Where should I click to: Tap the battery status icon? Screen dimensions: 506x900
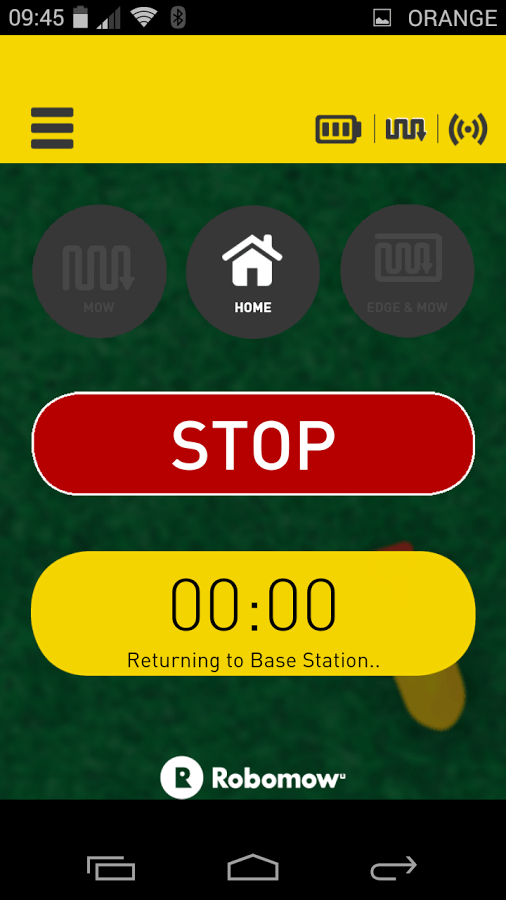(x=338, y=129)
